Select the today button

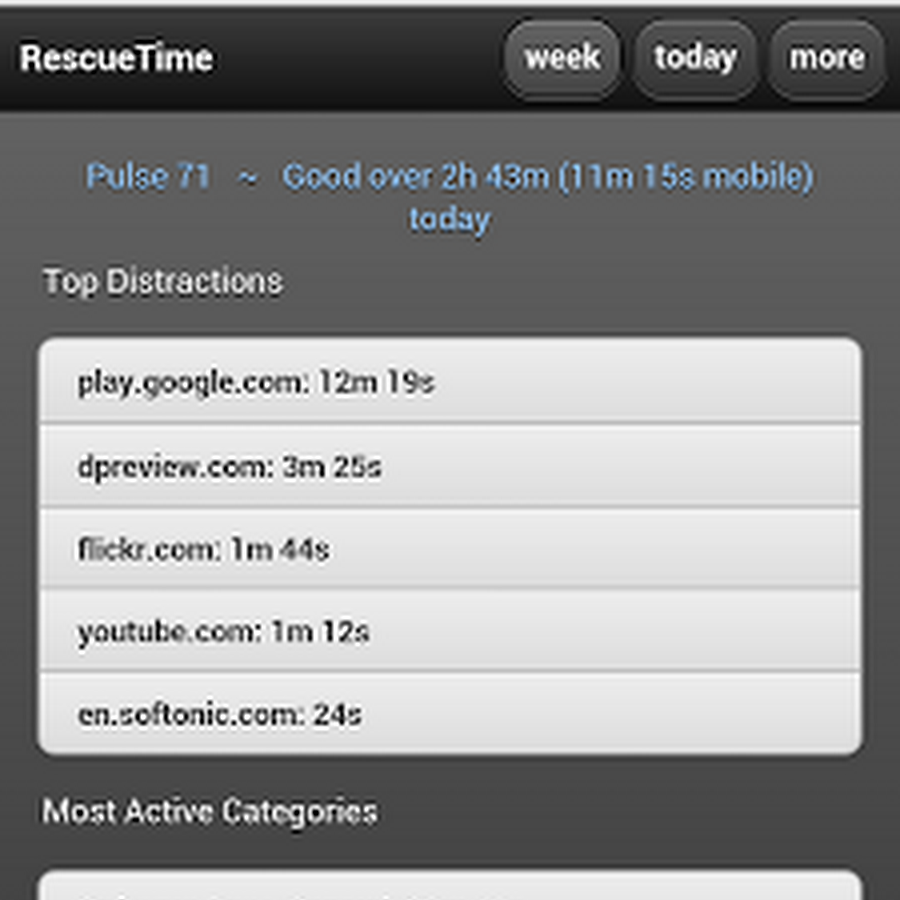(695, 58)
